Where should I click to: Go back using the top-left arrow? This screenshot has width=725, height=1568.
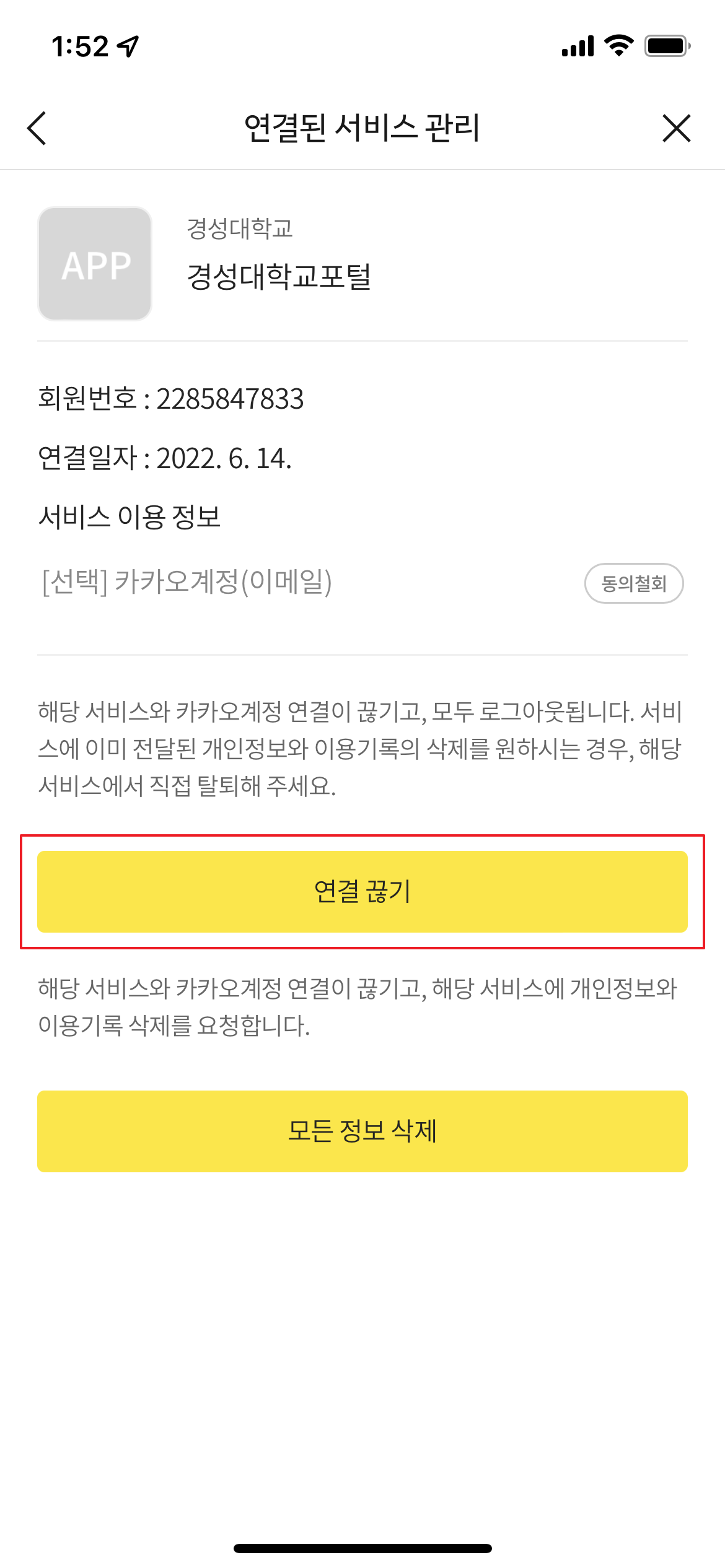(x=37, y=128)
